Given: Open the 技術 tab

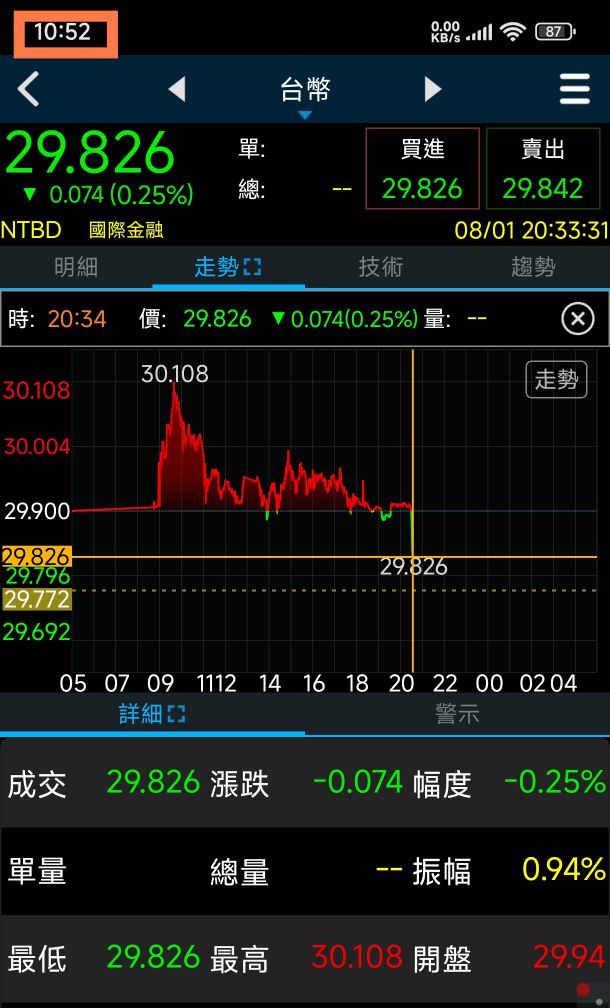Looking at the screenshot, I should pos(380,267).
